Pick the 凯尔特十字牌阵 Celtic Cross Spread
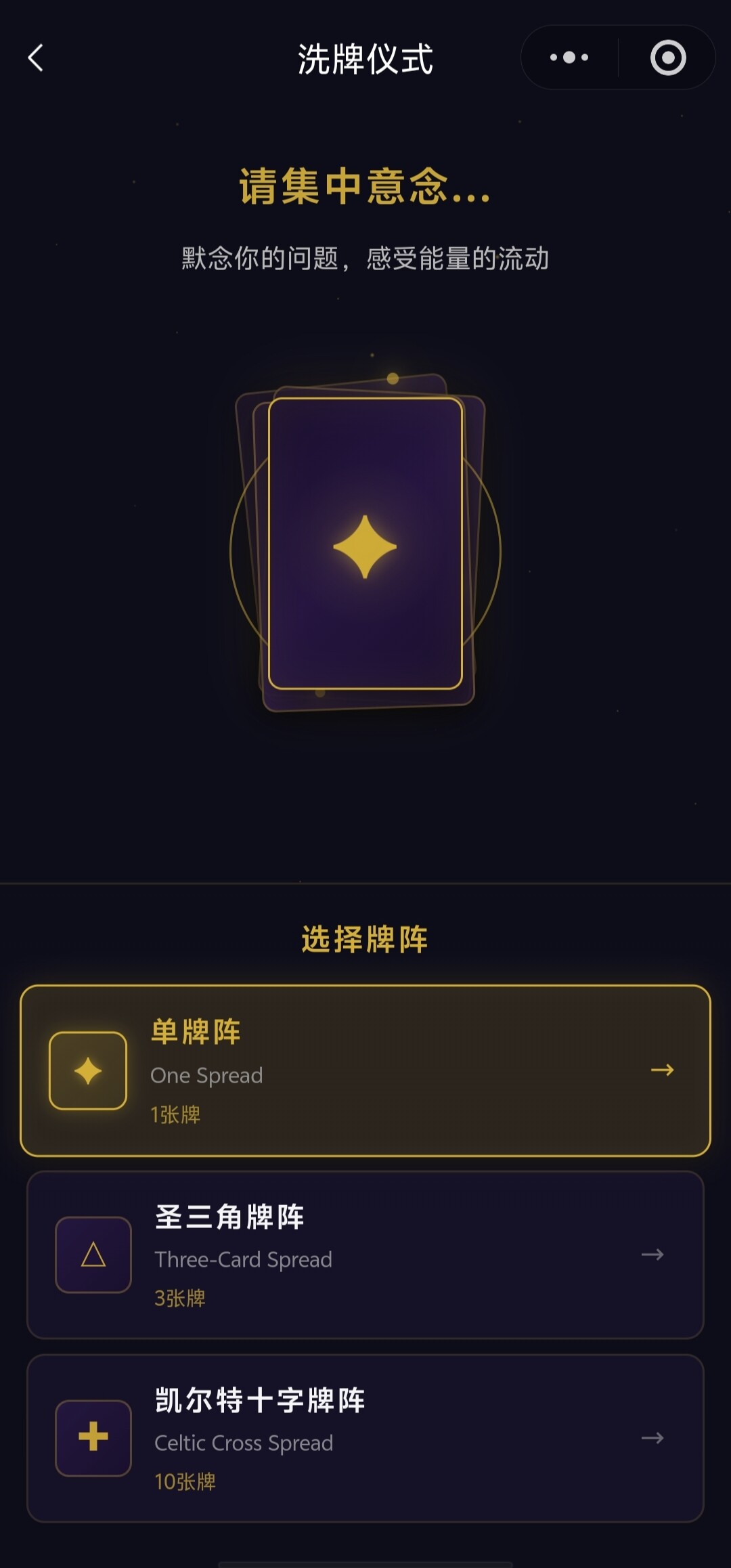This screenshot has width=731, height=1568. (x=365, y=1438)
